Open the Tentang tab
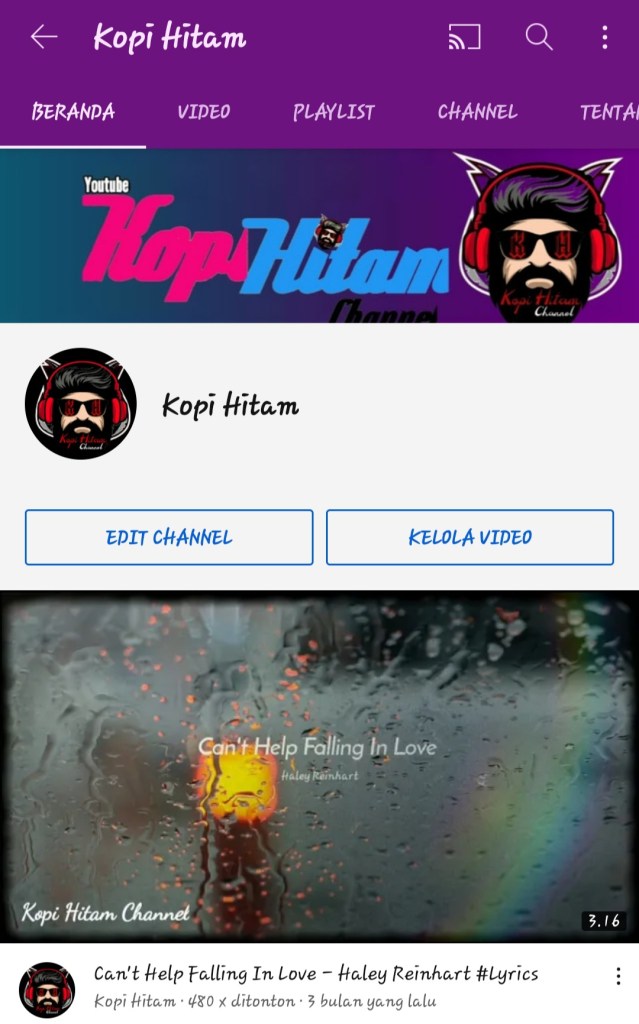This screenshot has height=1024, width=639. (x=608, y=112)
